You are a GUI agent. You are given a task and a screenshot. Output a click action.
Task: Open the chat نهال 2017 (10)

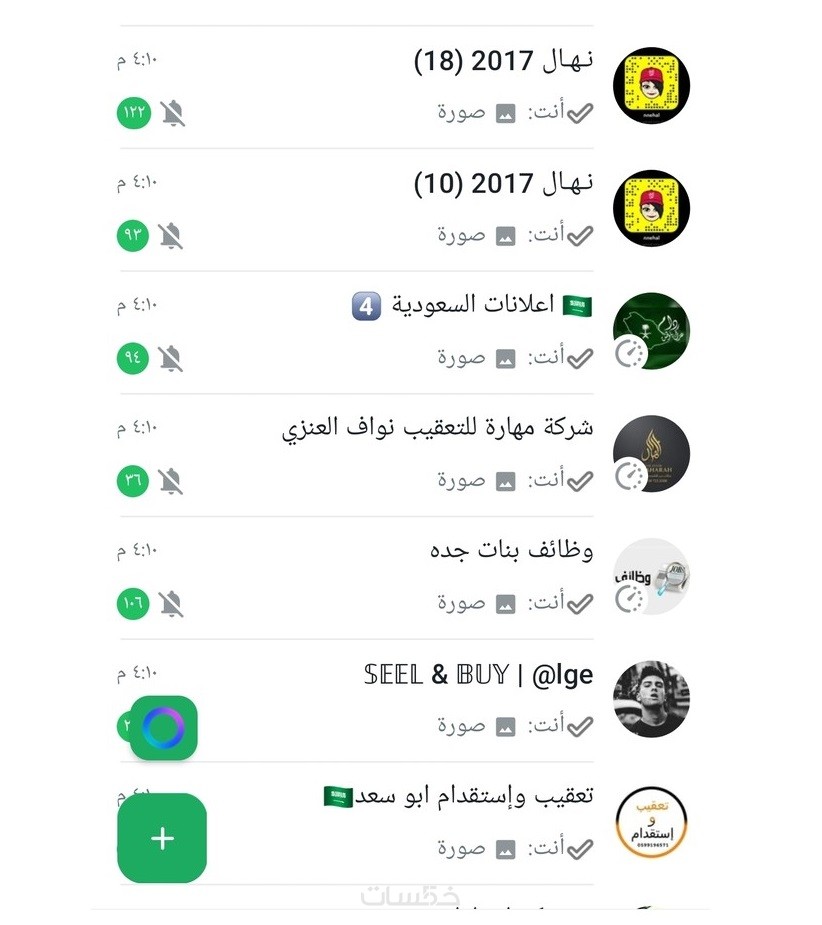point(400,208)
